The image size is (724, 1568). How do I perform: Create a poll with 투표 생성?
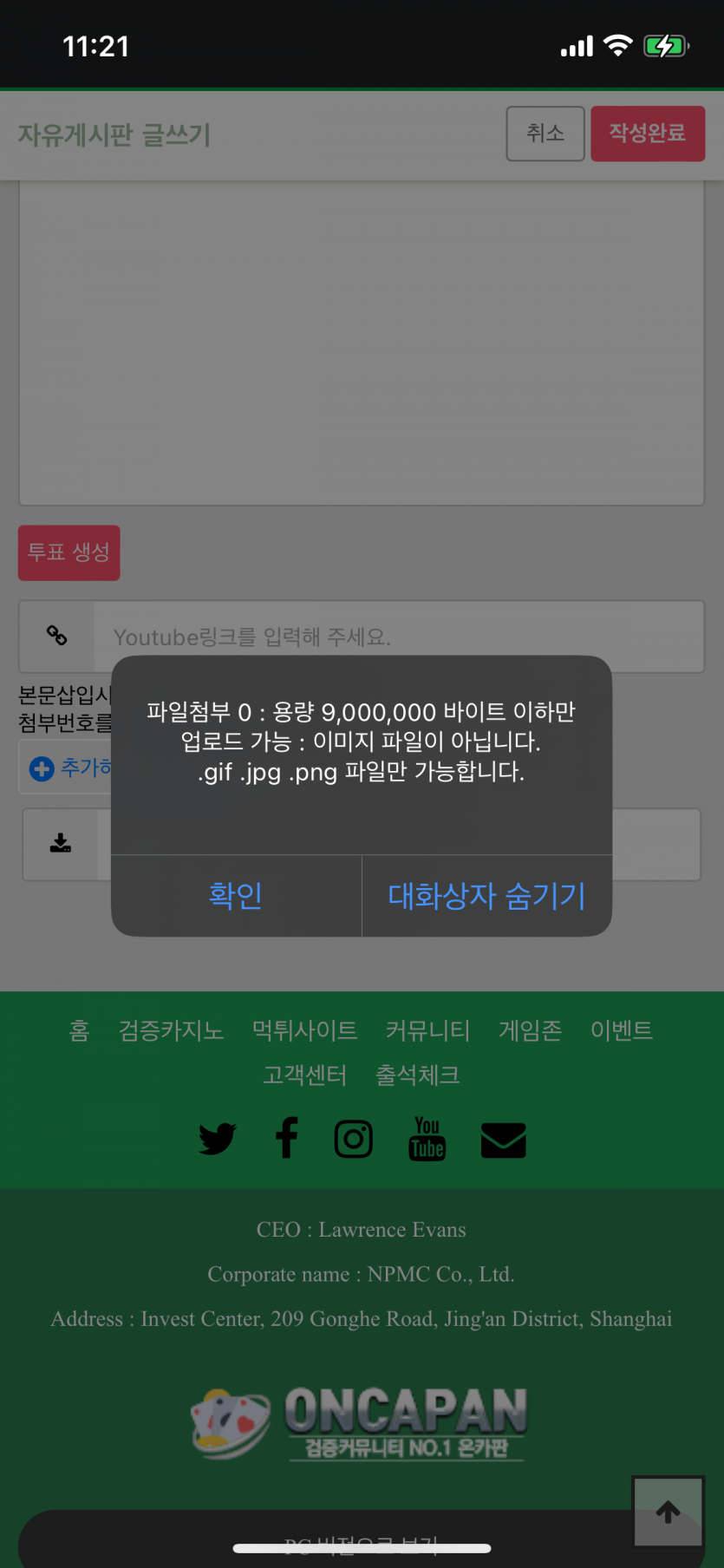coord(69,552)
